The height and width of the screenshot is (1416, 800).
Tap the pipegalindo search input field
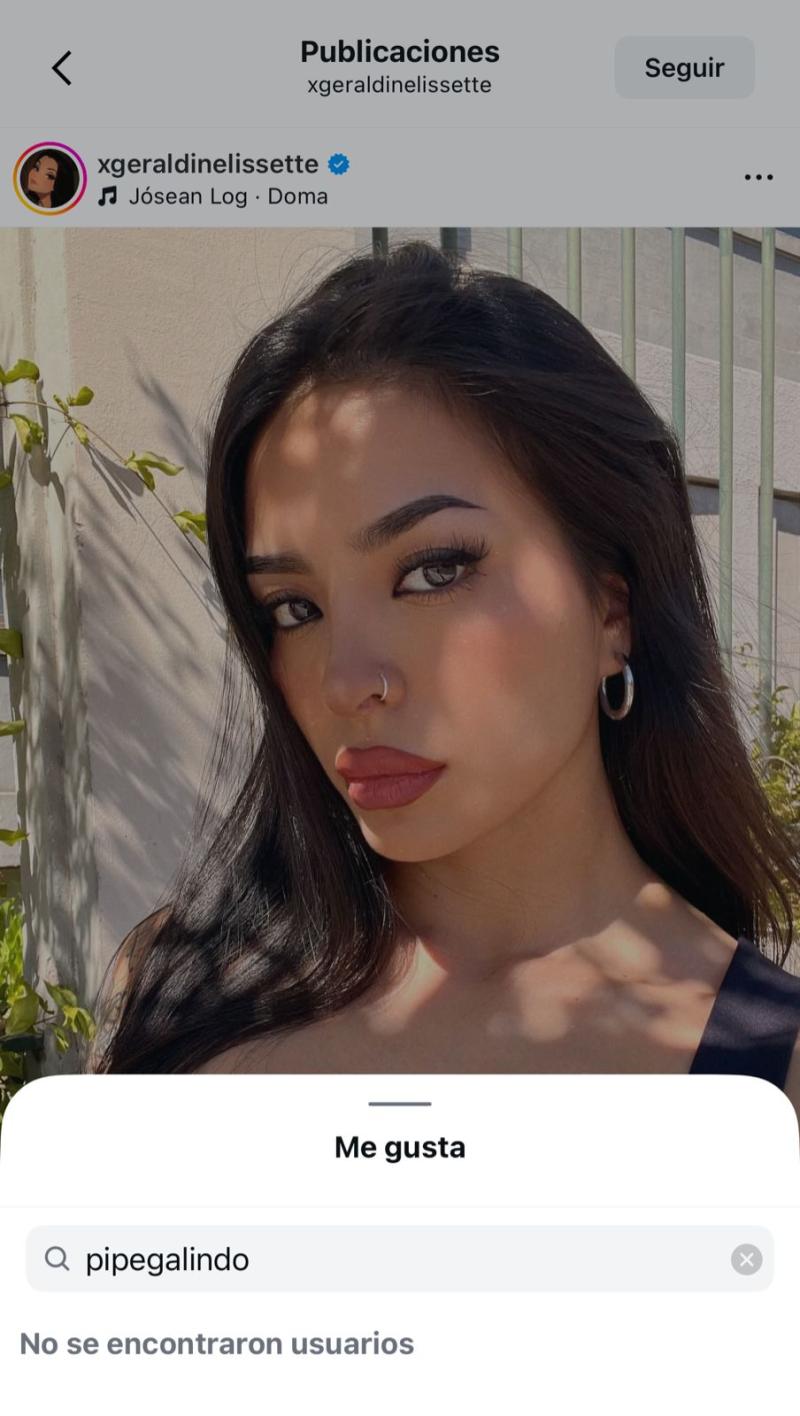[x=300, y=1260]
